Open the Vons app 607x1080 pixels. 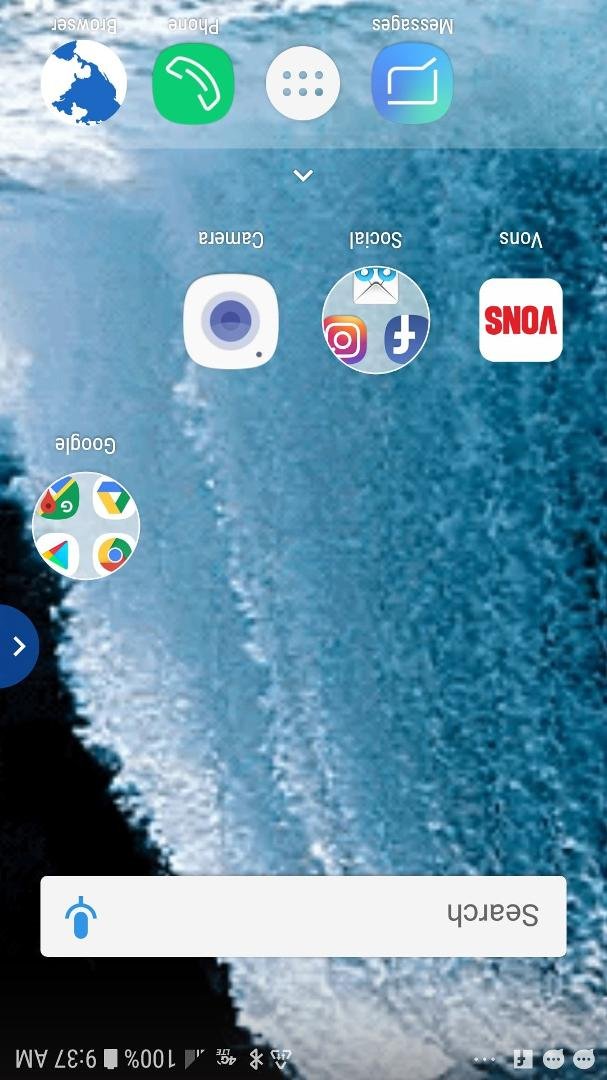(521, 320)
